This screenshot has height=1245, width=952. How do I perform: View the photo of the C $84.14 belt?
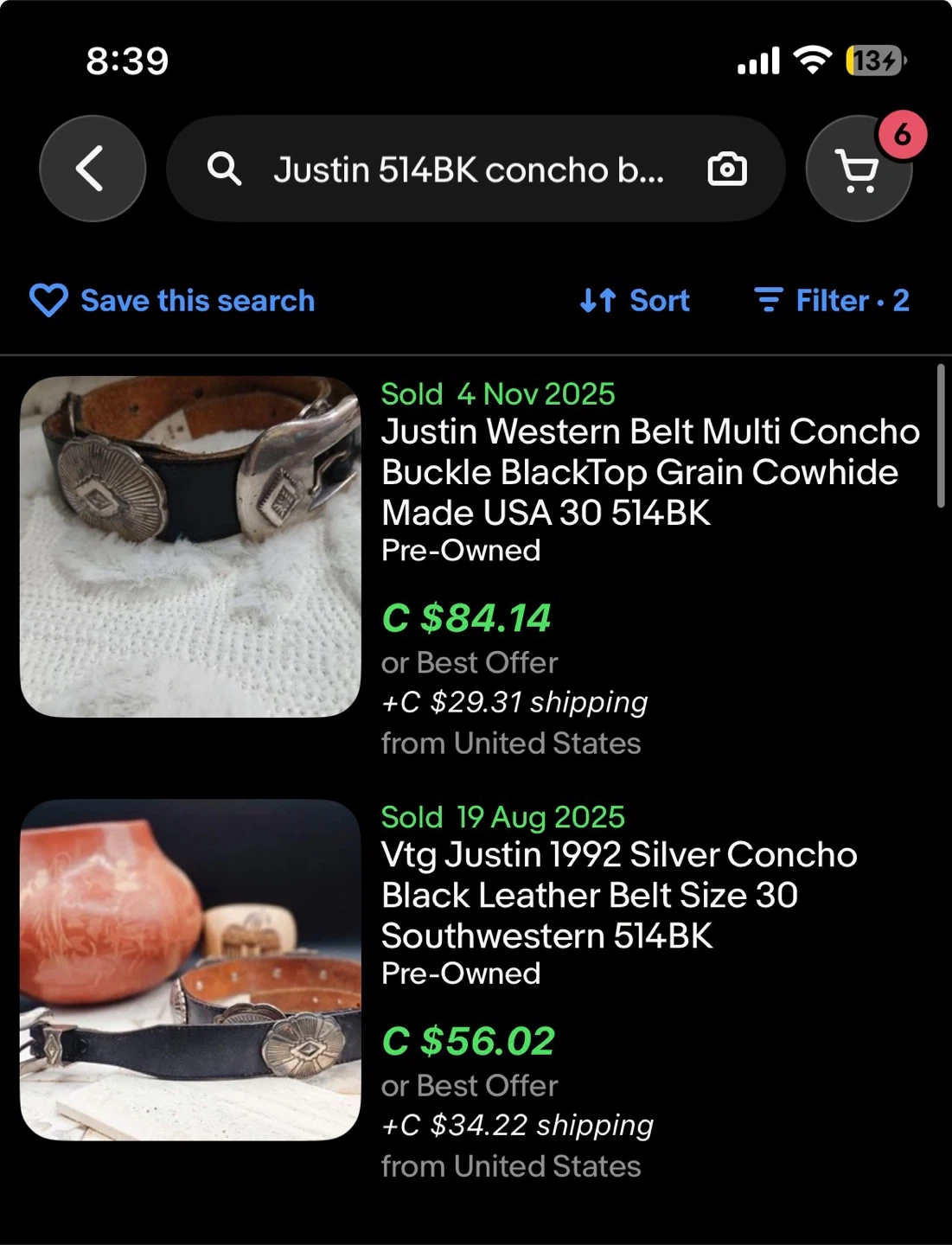pos(190,546)
